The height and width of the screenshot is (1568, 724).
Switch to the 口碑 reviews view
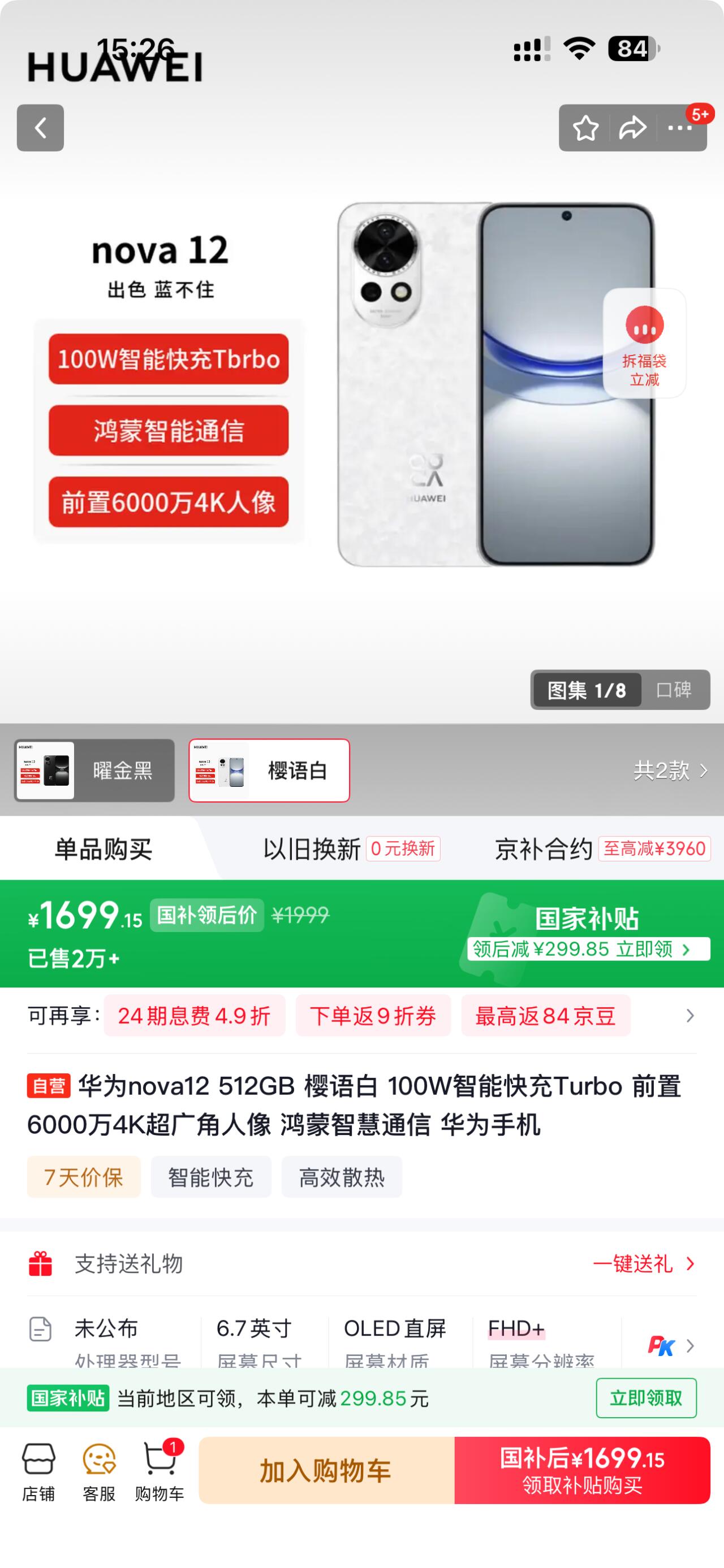[674, 690]
